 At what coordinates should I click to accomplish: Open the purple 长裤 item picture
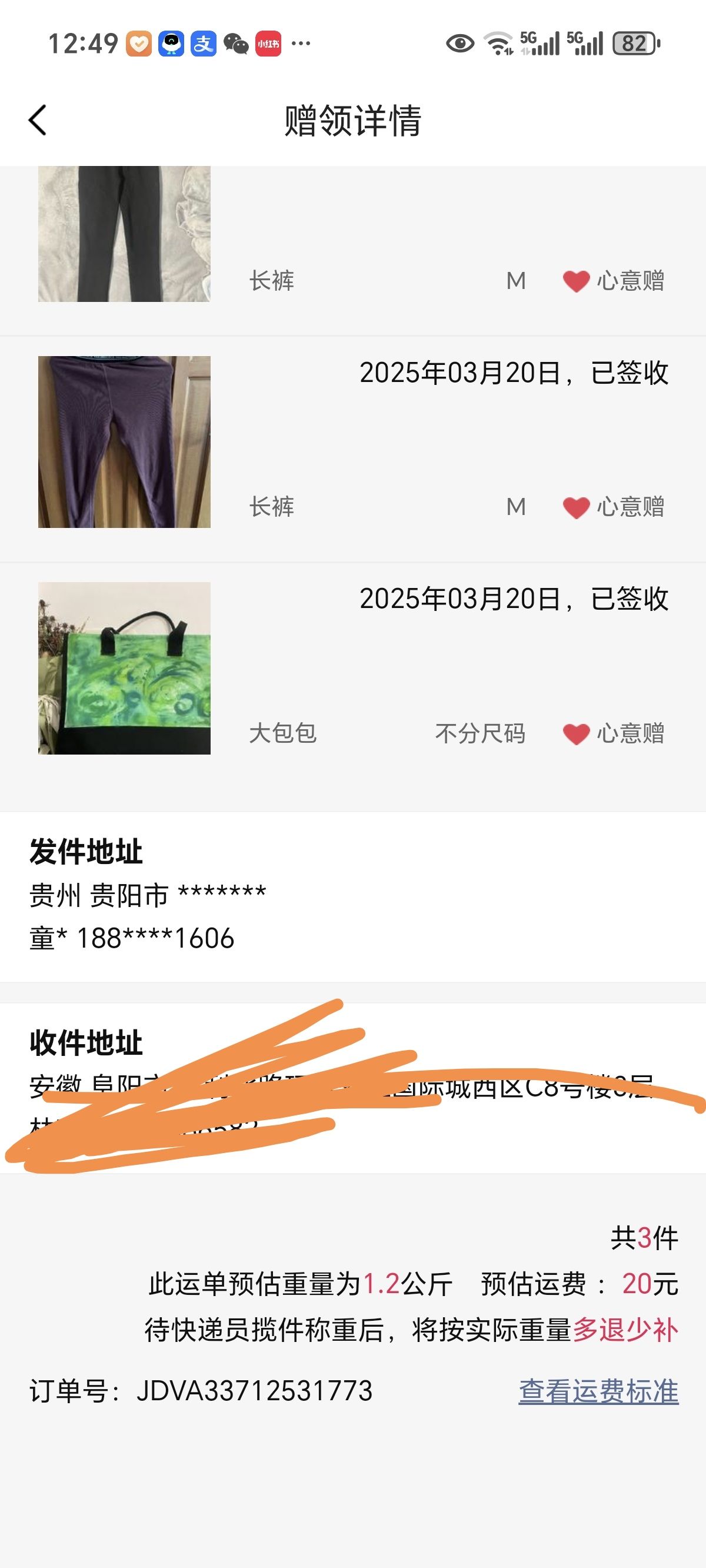(124, 442)
